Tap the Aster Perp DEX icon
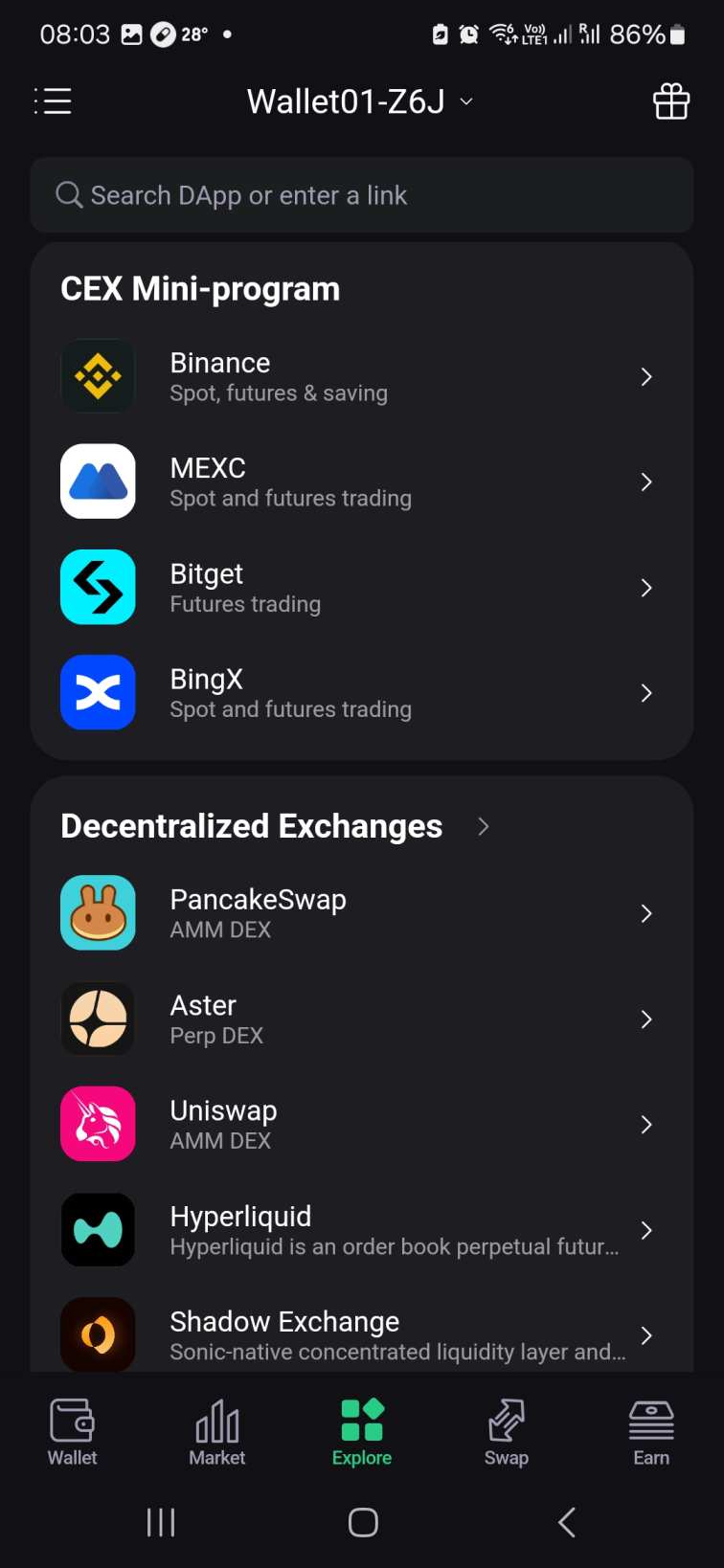This screenshot has width=724, height=1568. point(98,1019)
